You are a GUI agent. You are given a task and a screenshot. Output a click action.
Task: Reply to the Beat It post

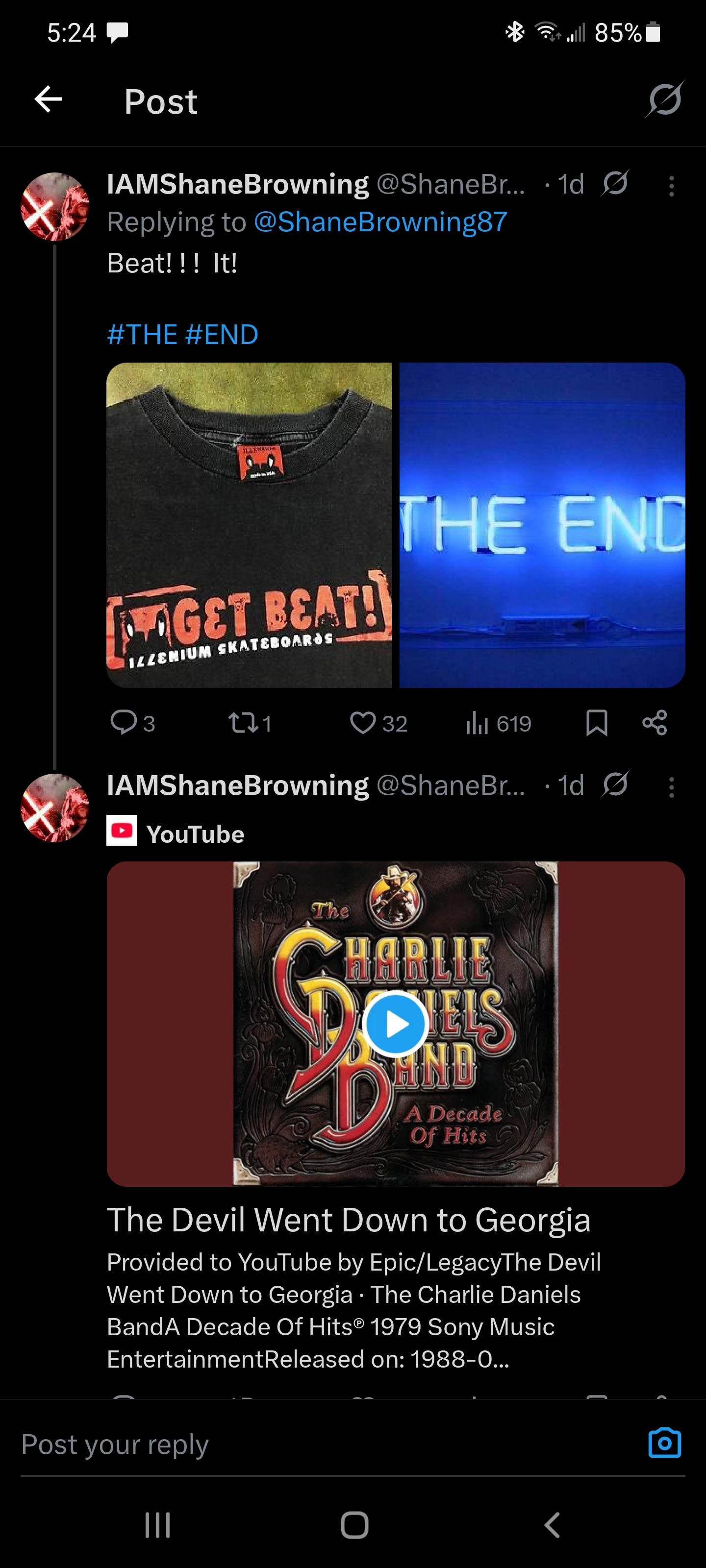pyautogui.click(x=124, y=723)
